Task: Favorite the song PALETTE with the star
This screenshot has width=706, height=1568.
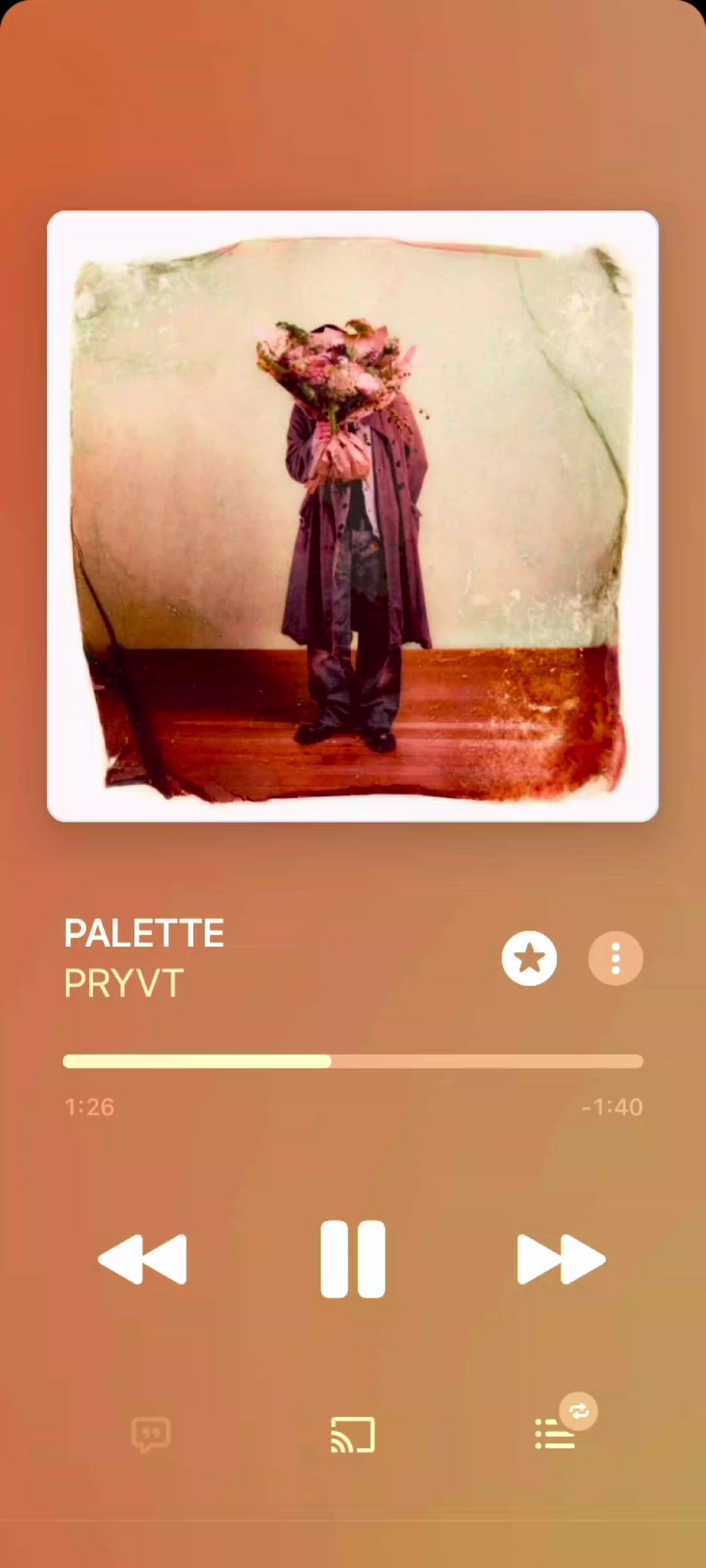Action: [x=530, y=957]
